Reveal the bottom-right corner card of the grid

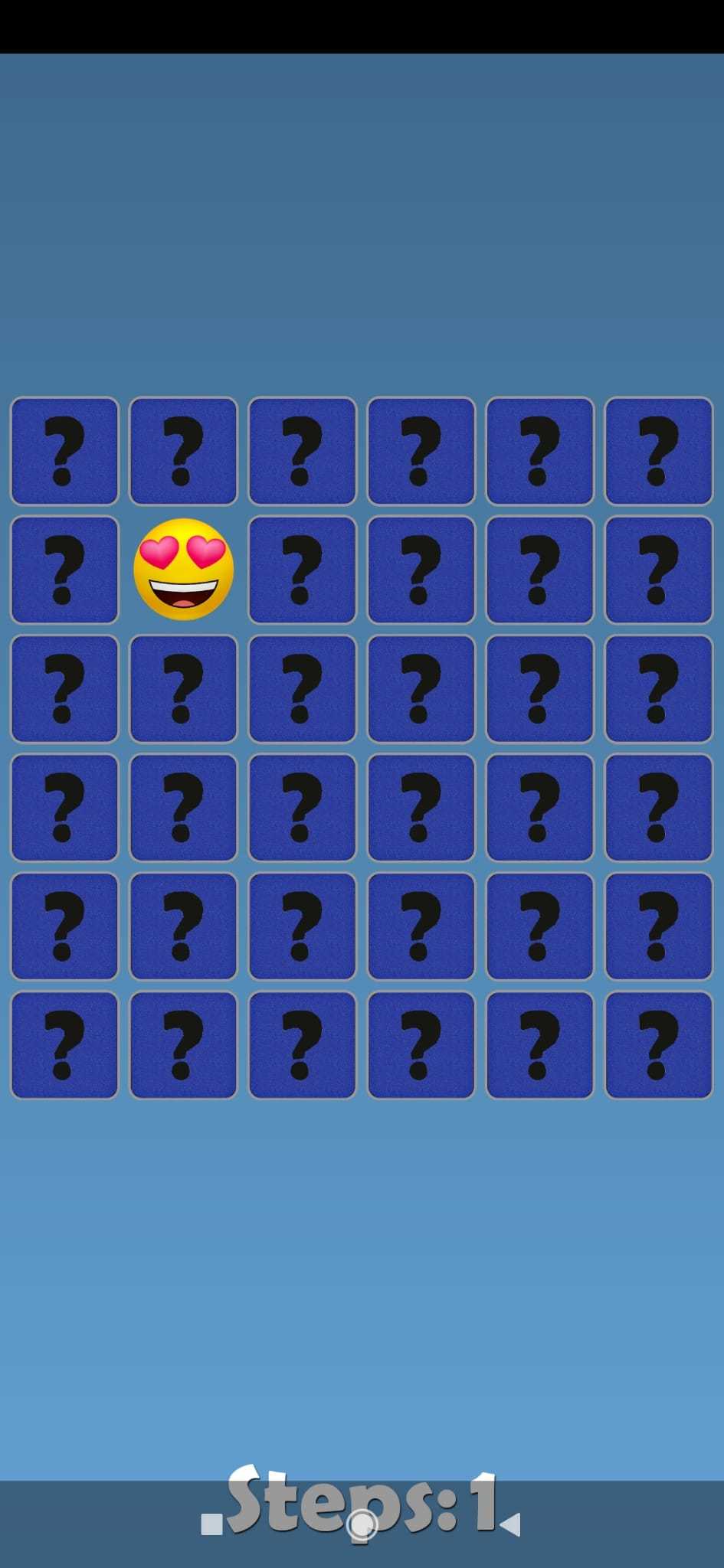click(658, 1044)
